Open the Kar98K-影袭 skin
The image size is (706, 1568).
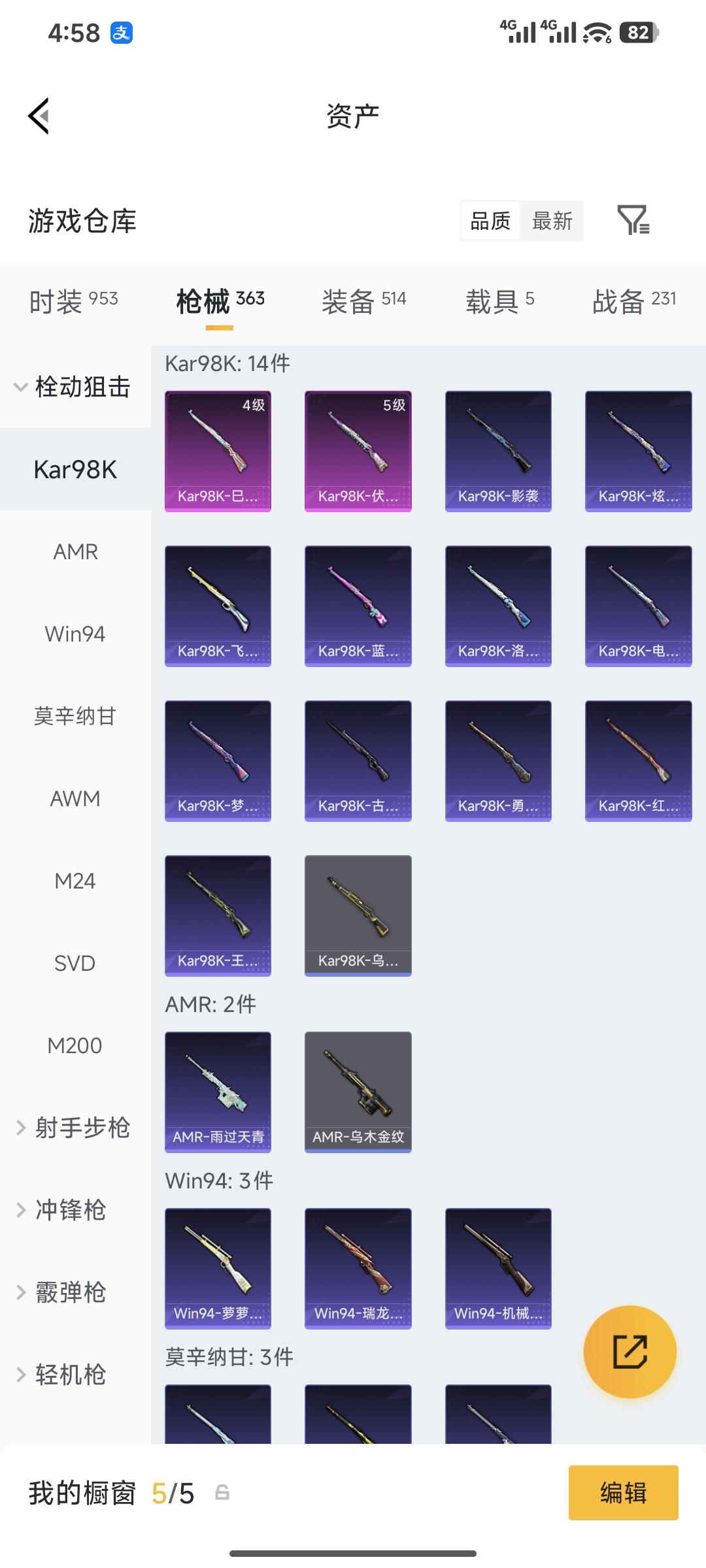pyautogui.click(x=498, y=451)
